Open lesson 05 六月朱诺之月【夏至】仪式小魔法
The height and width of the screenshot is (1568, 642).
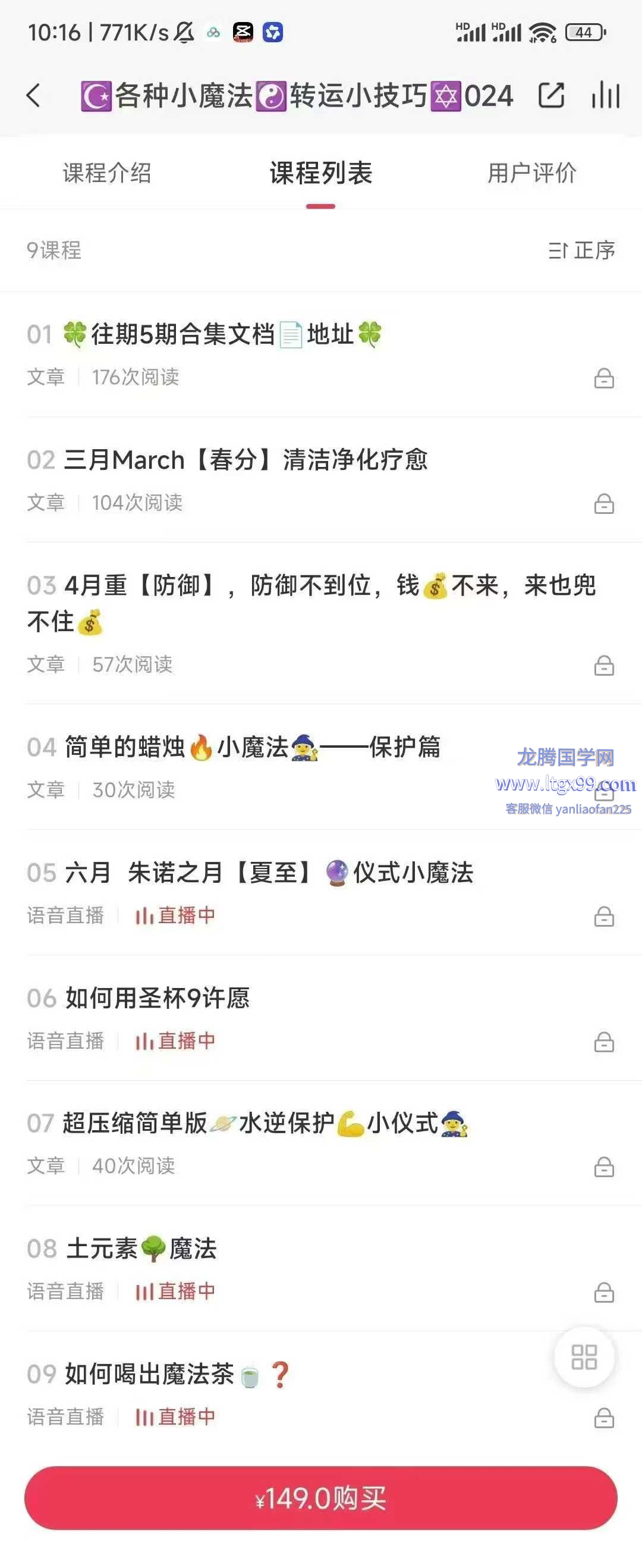pyautogui.click(x=269, y=873)
